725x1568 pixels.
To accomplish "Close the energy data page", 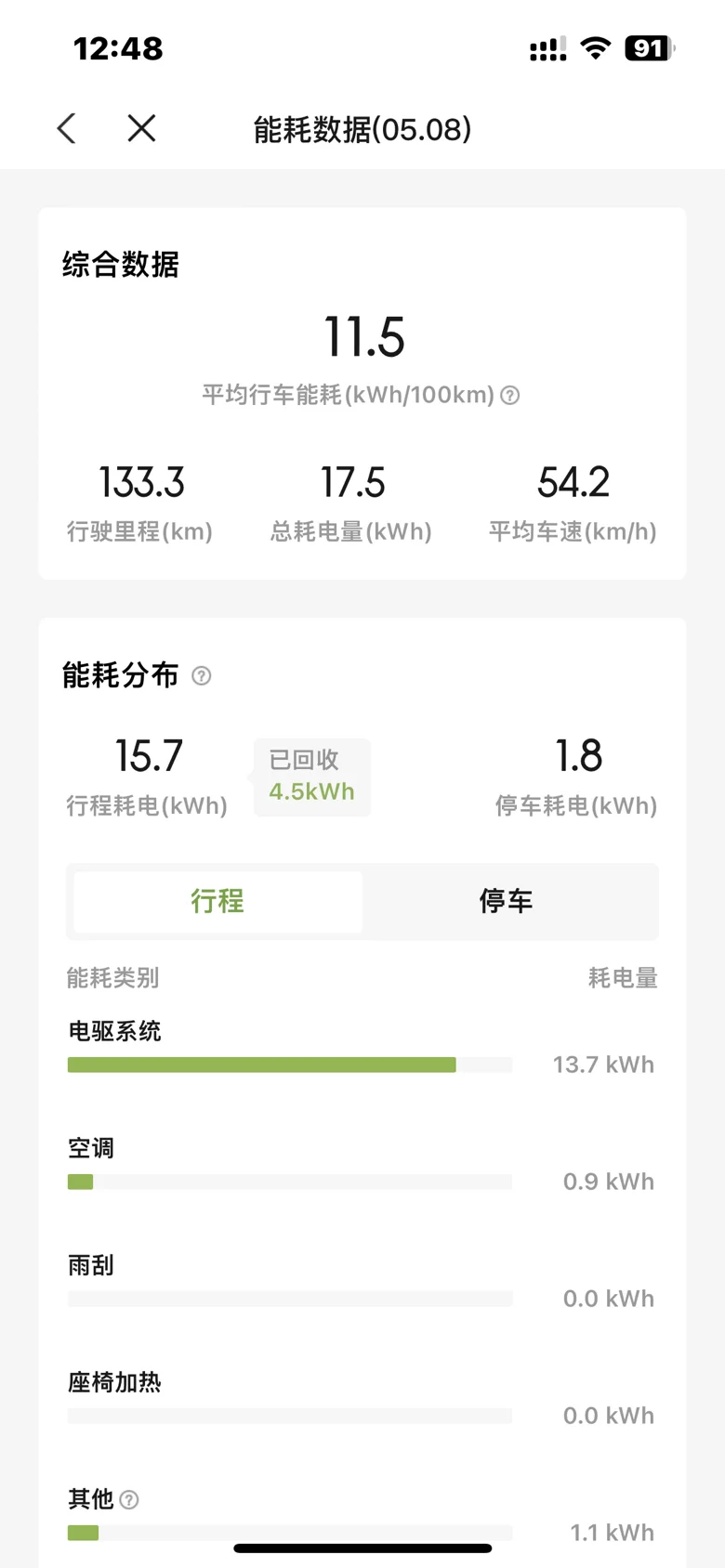I will point(141,128).
